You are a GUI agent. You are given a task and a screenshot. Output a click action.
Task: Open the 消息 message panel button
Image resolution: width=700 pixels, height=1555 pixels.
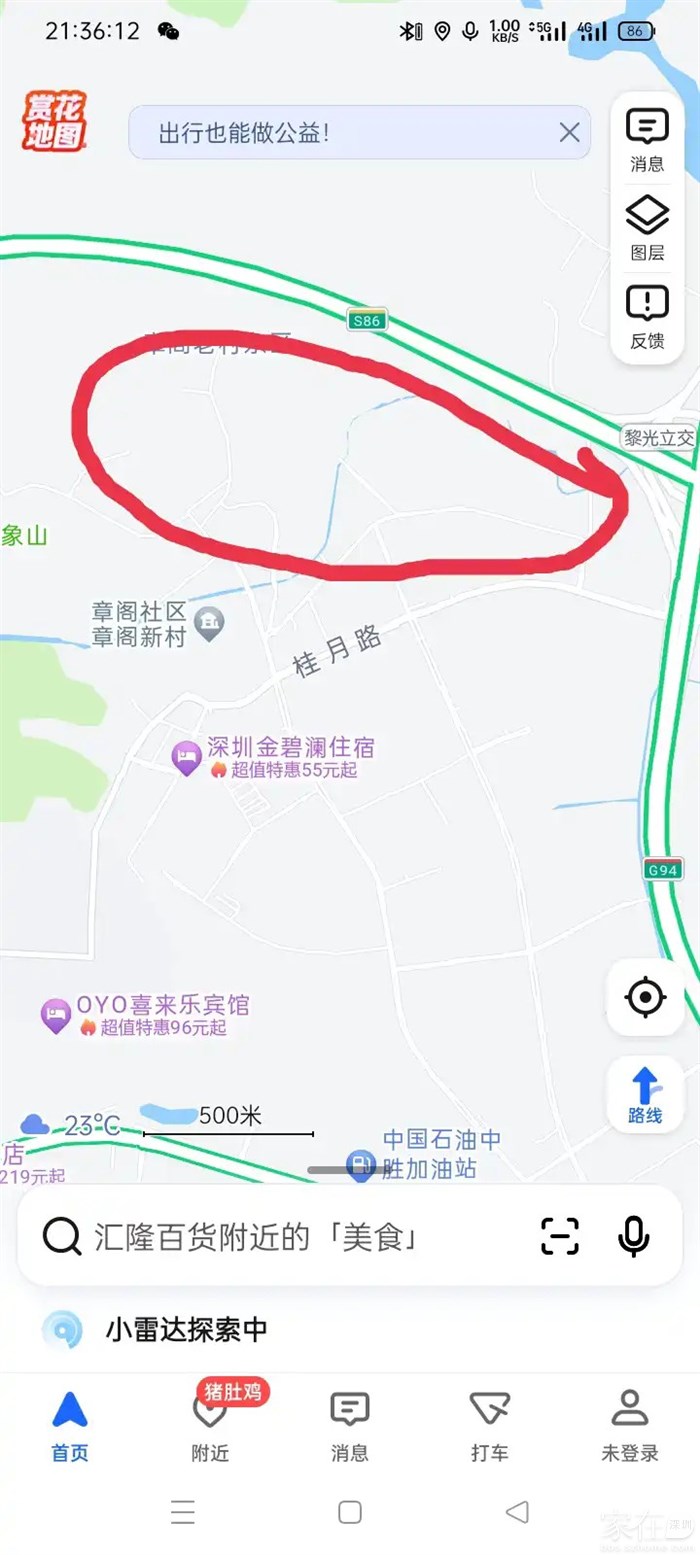point(647,139)
